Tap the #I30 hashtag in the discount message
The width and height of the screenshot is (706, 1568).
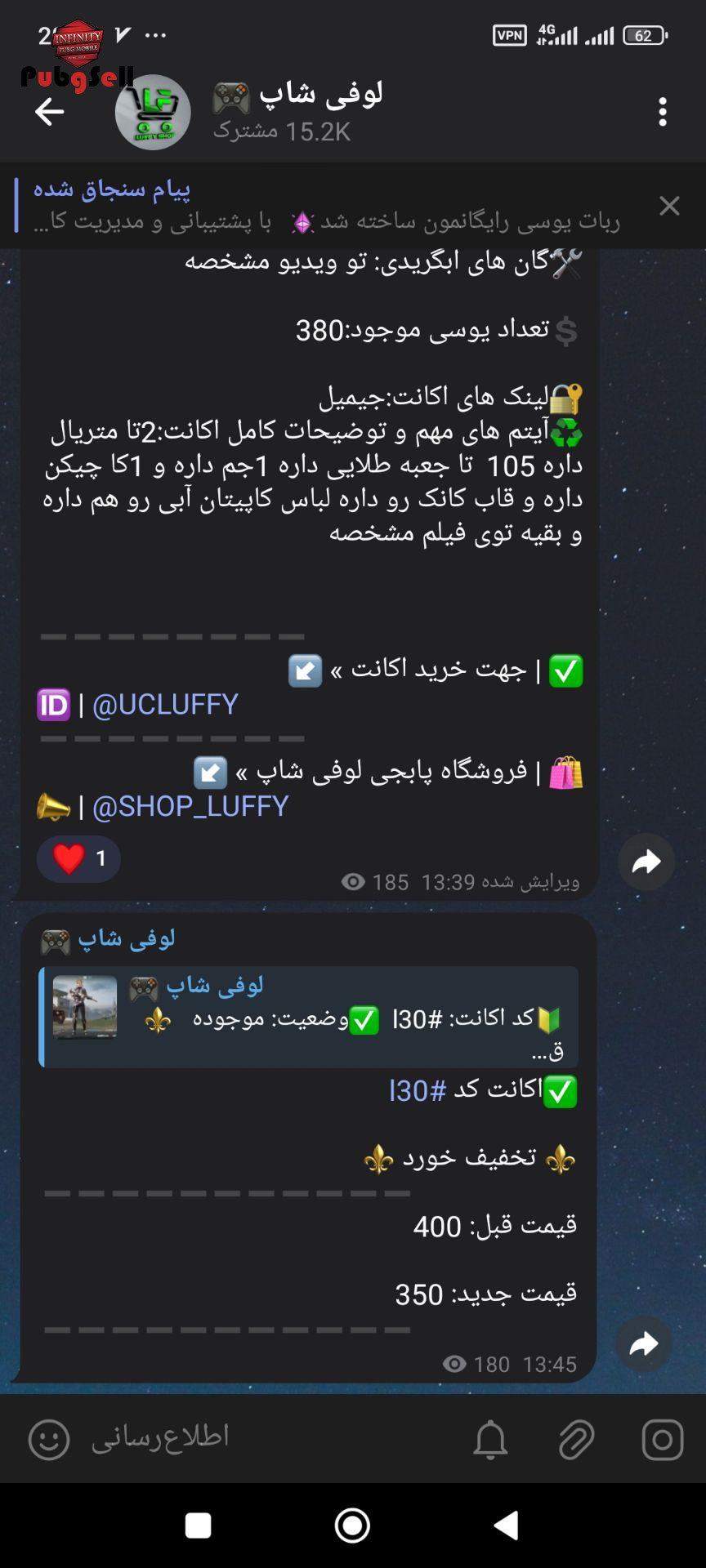pos(418,1091)
